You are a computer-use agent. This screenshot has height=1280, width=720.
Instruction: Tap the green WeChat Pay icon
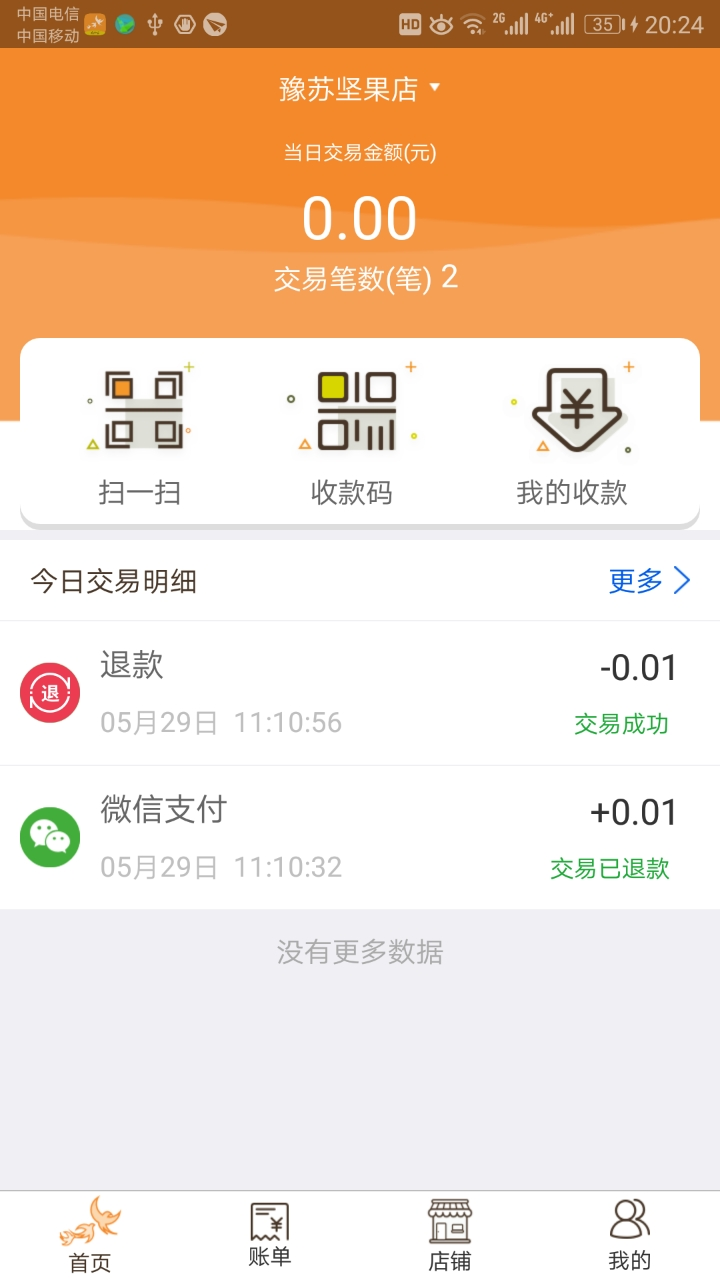(x=49, y=837)
